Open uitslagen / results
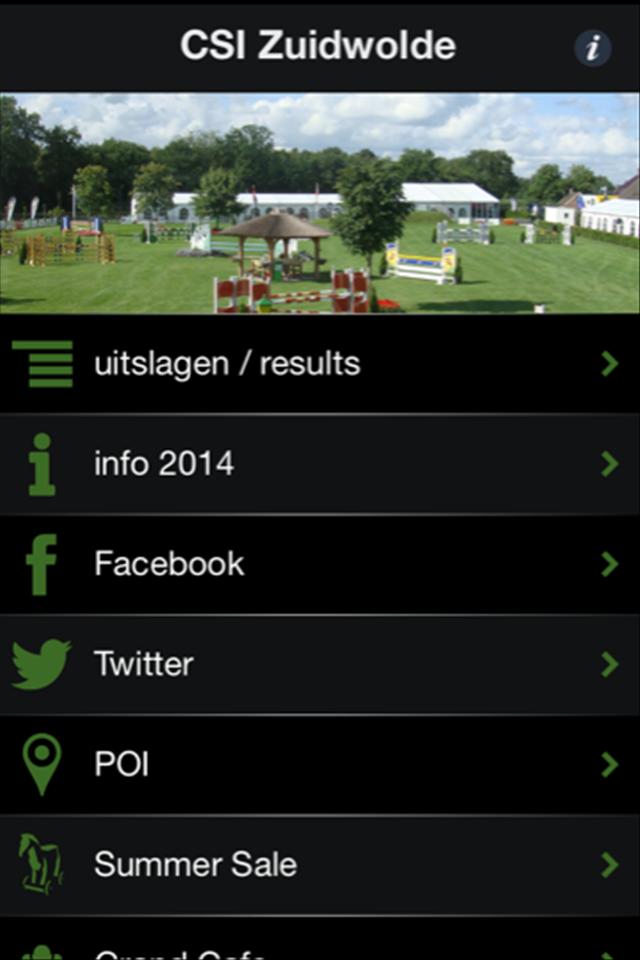The height and width of the screenshot is (960, 640). click(320, 364)
